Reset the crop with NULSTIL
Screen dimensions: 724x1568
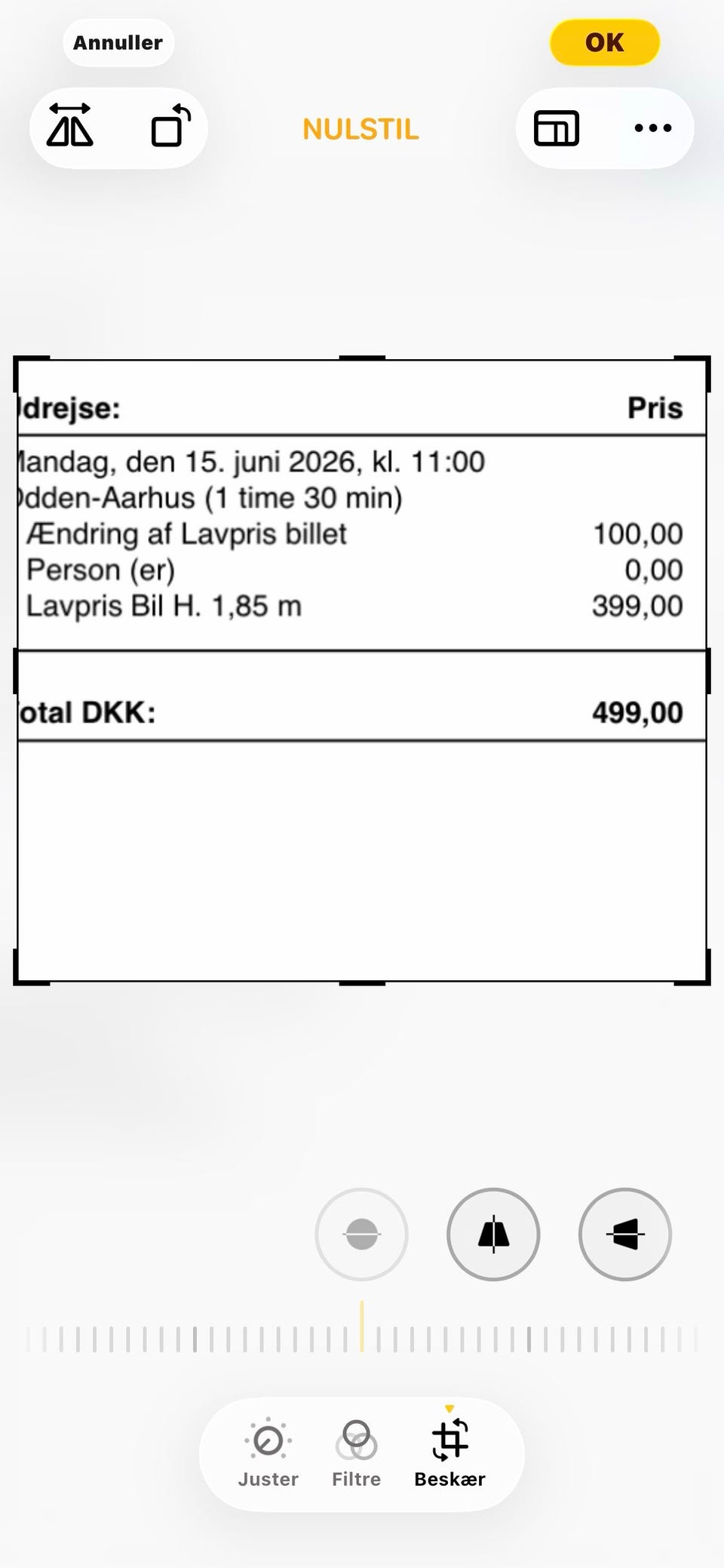pos(360,129)
